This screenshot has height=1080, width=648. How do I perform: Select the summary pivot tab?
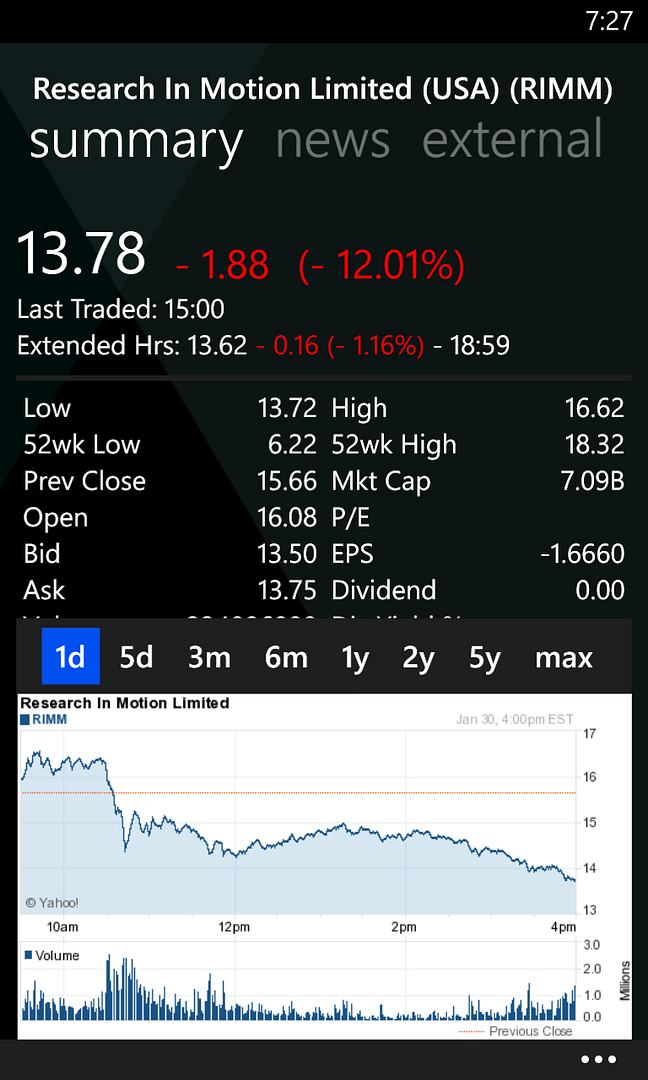[136, 143]
